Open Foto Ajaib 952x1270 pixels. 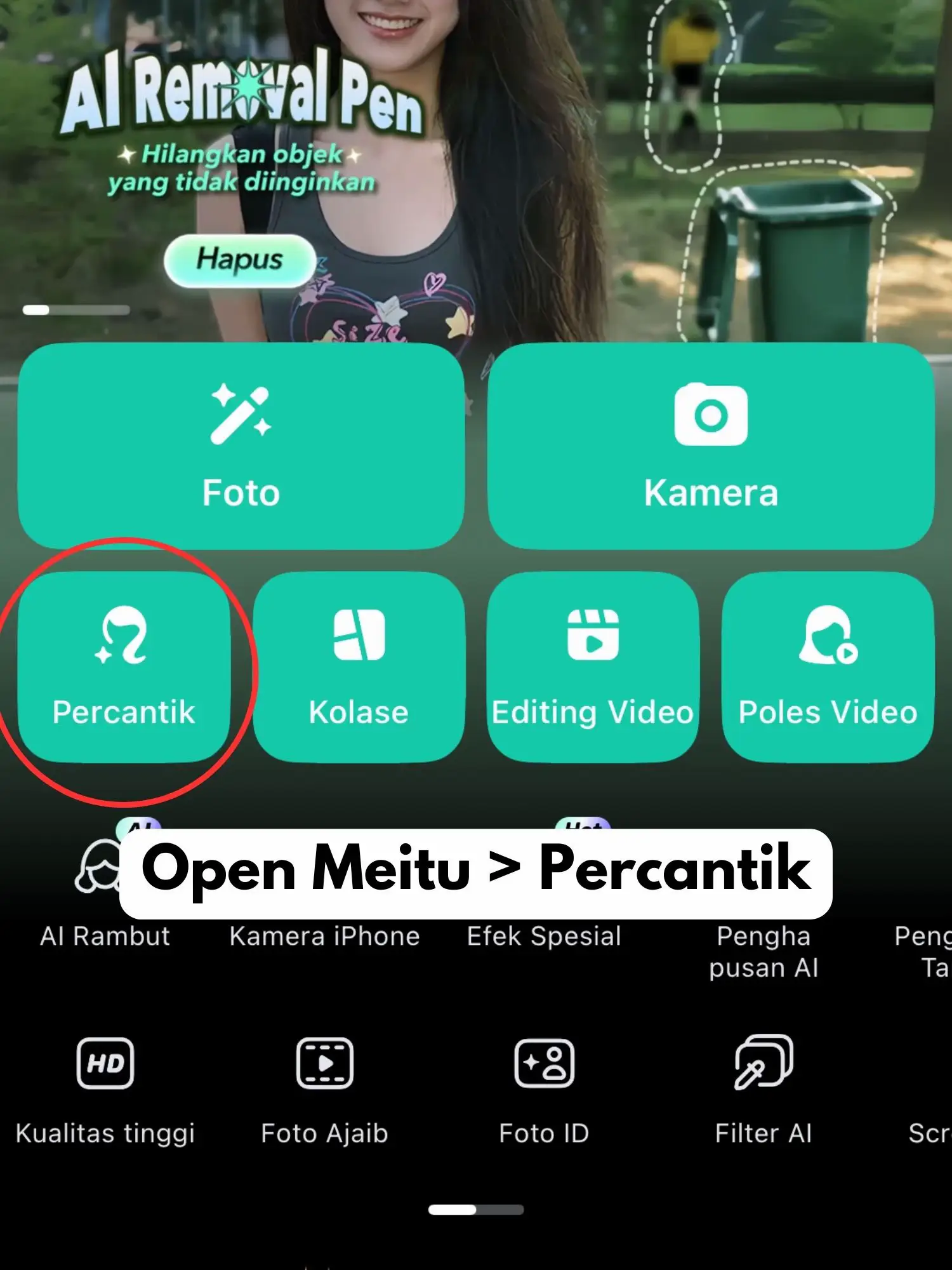[324, 1086]
